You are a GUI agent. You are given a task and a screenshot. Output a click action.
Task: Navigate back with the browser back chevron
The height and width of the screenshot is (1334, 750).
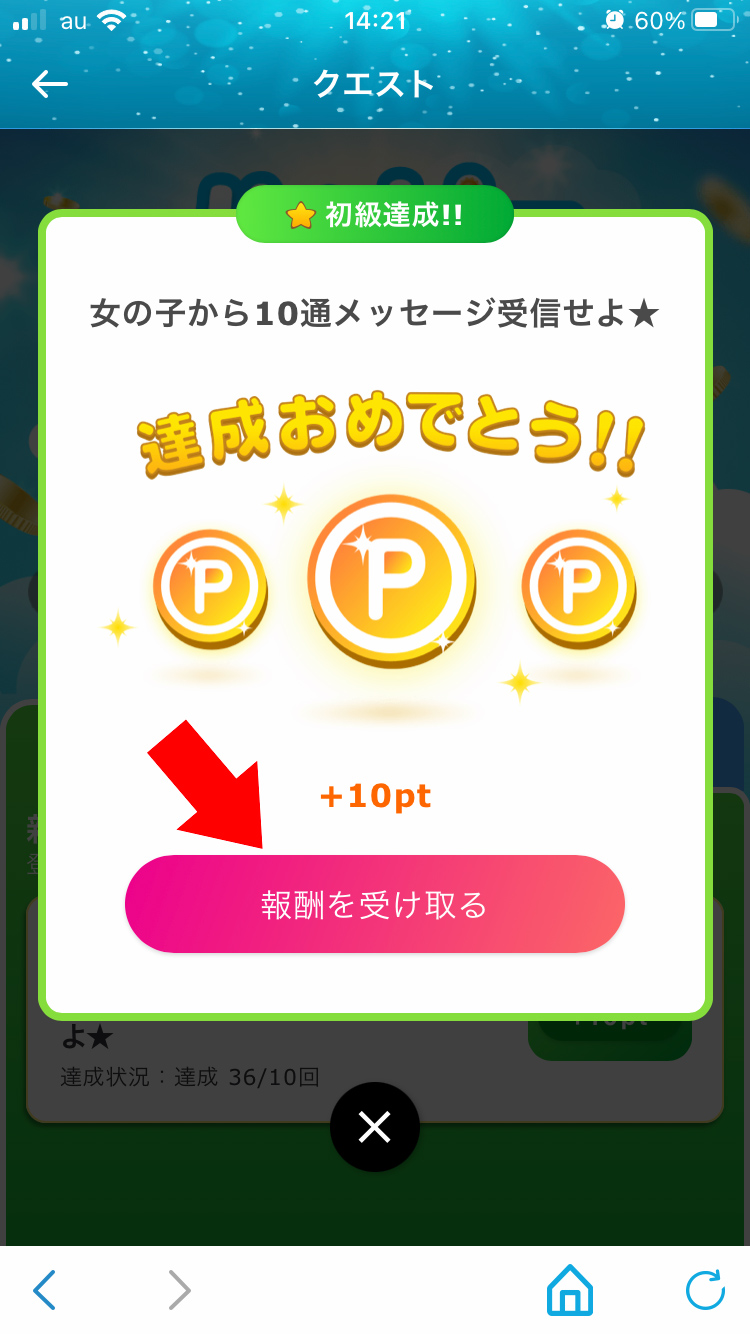44,1290
